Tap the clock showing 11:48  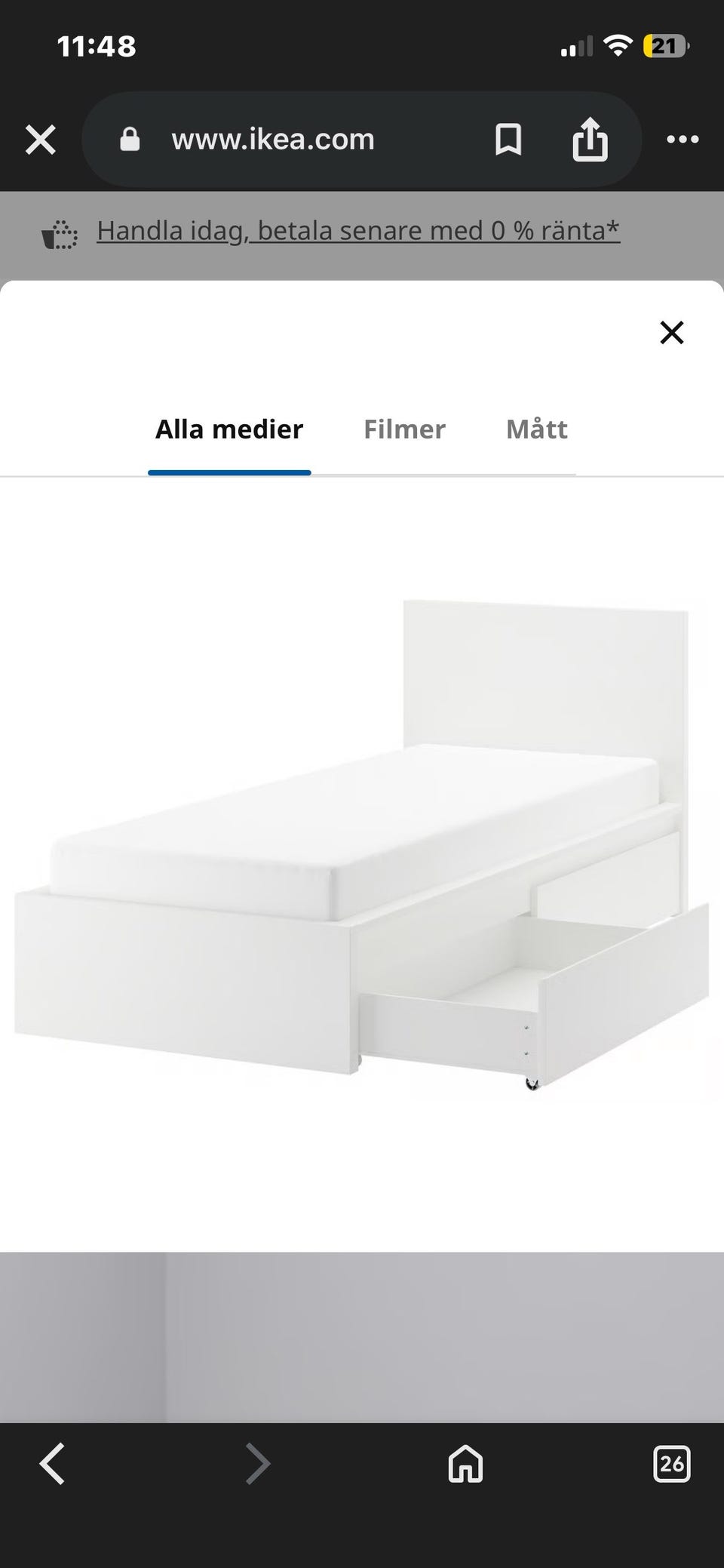[97, 46]
